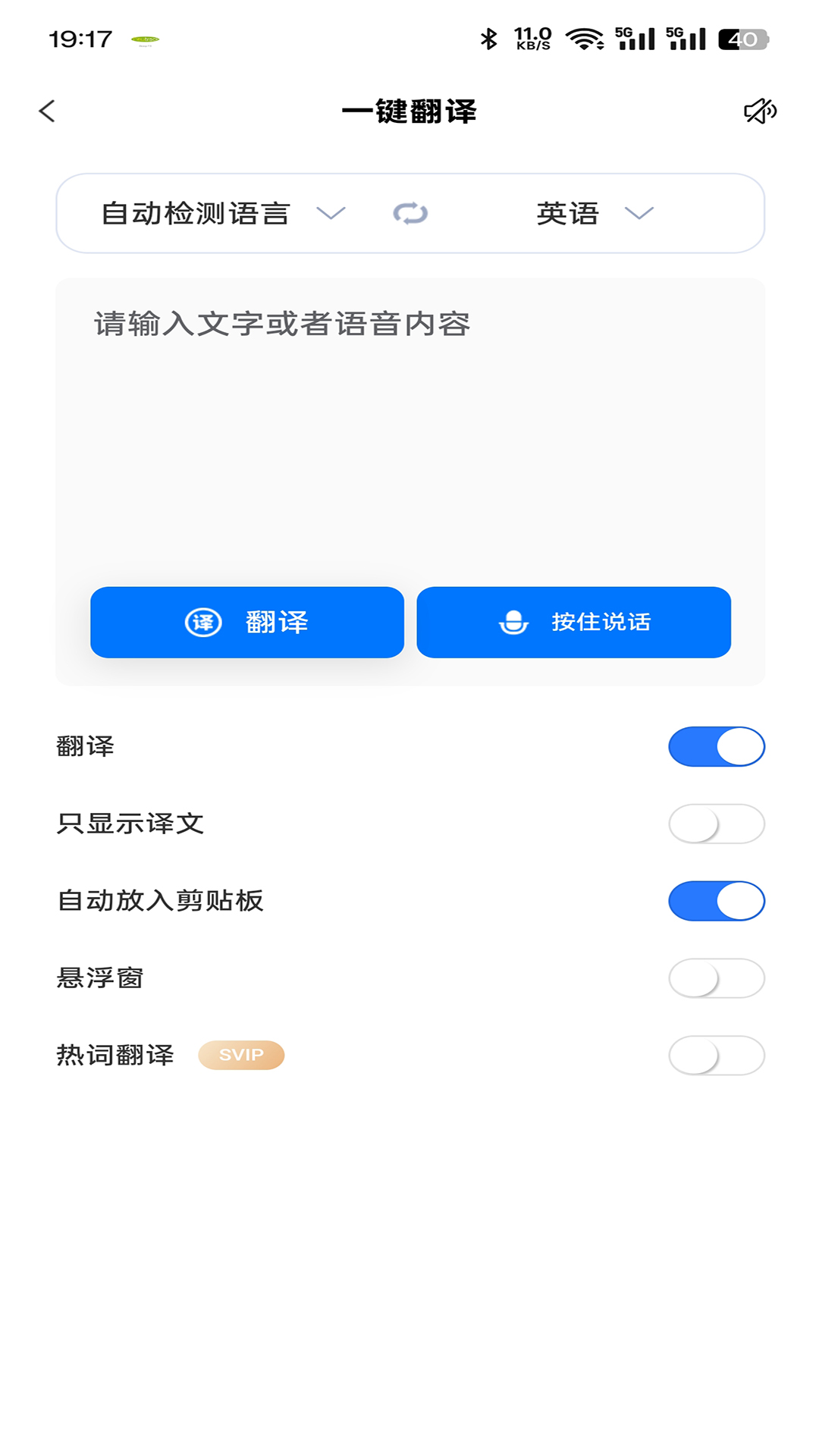Click the back arrow to exit 一键翻译
The image size is (819, 1456).
tap(48, 111)
